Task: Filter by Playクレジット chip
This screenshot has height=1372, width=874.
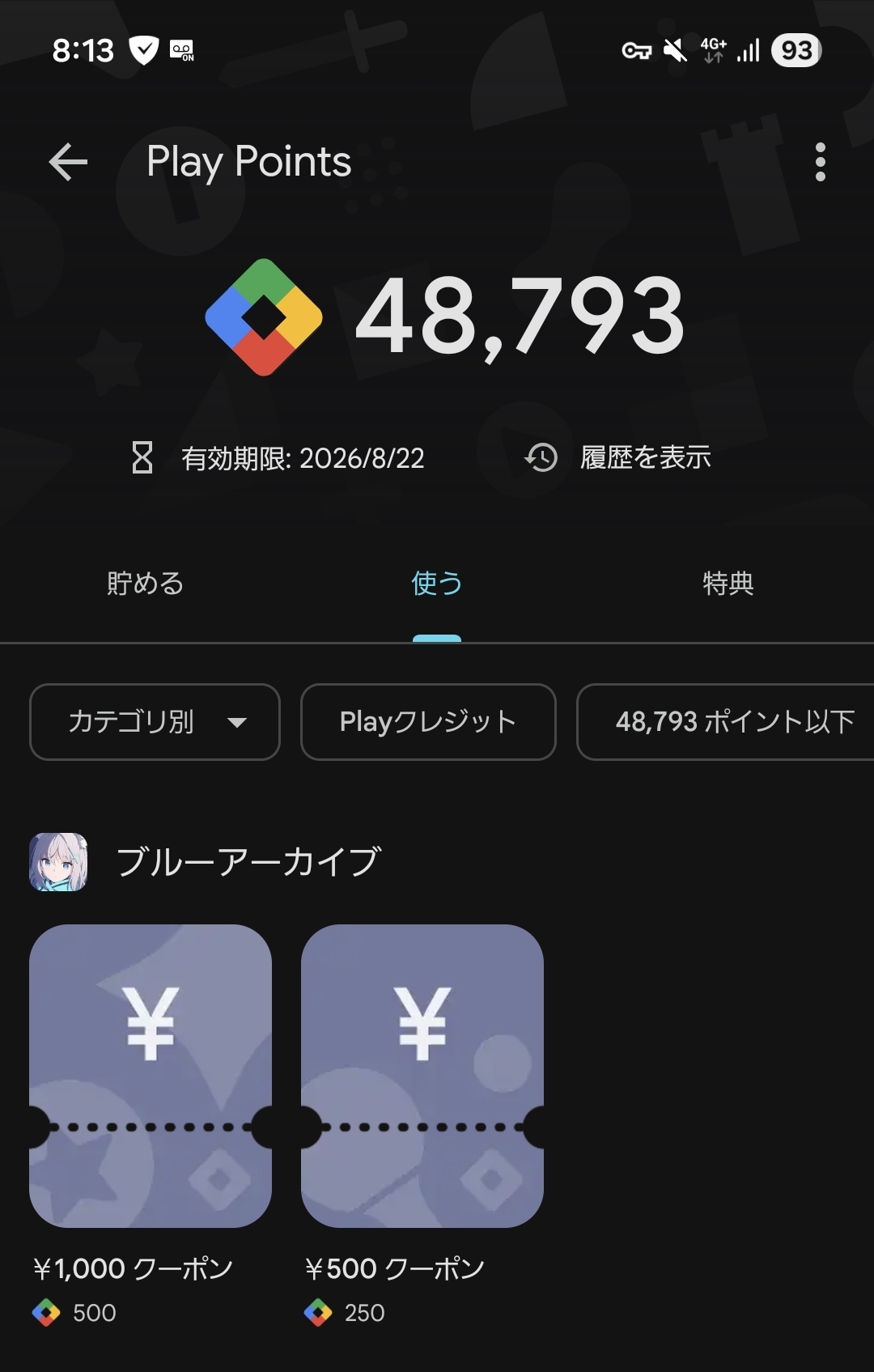Action: tap(428, 721)
